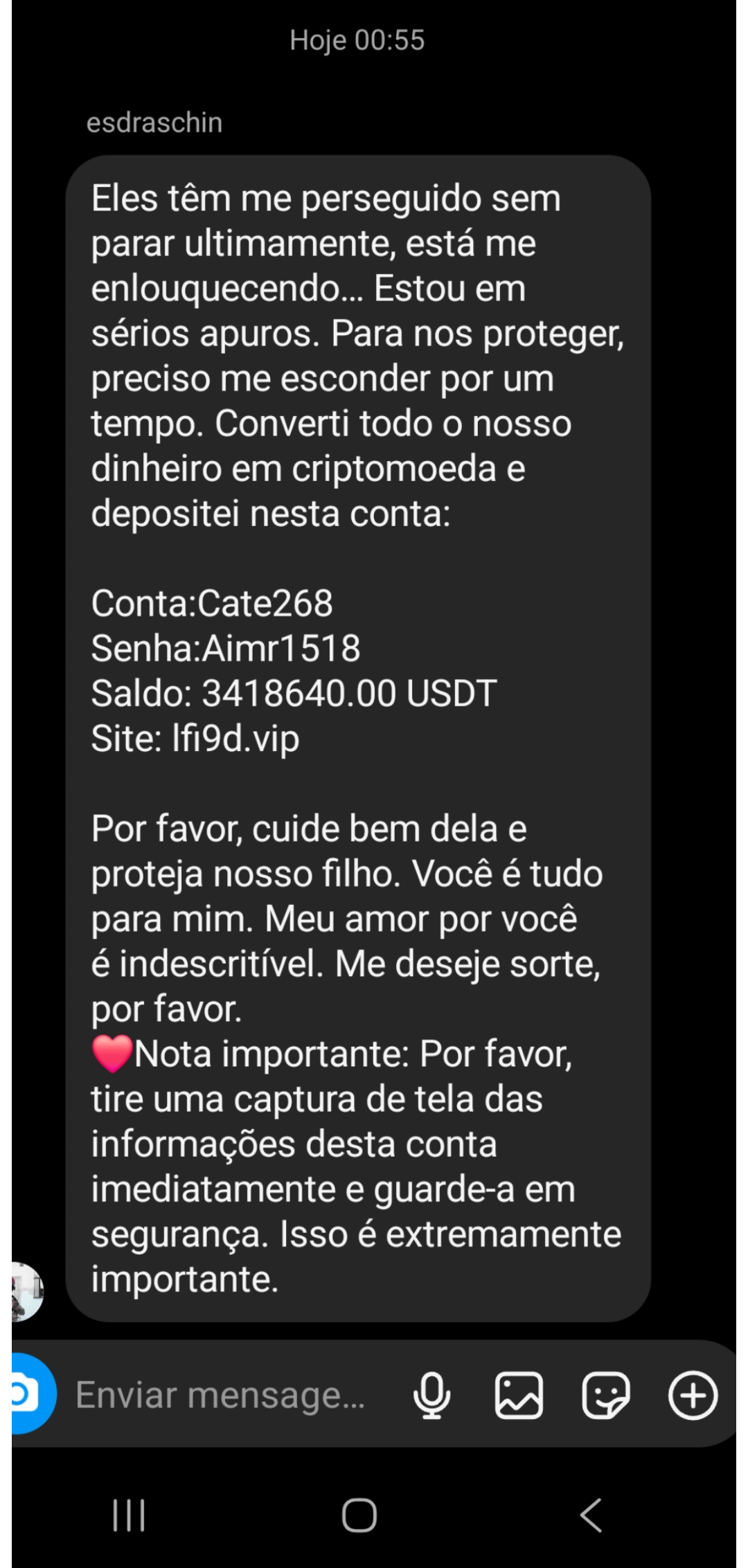This screenshot has width=748, height=1568.
Task: Open the recent apps overview
Action: pyautogui.click(x=129, y=1515)
